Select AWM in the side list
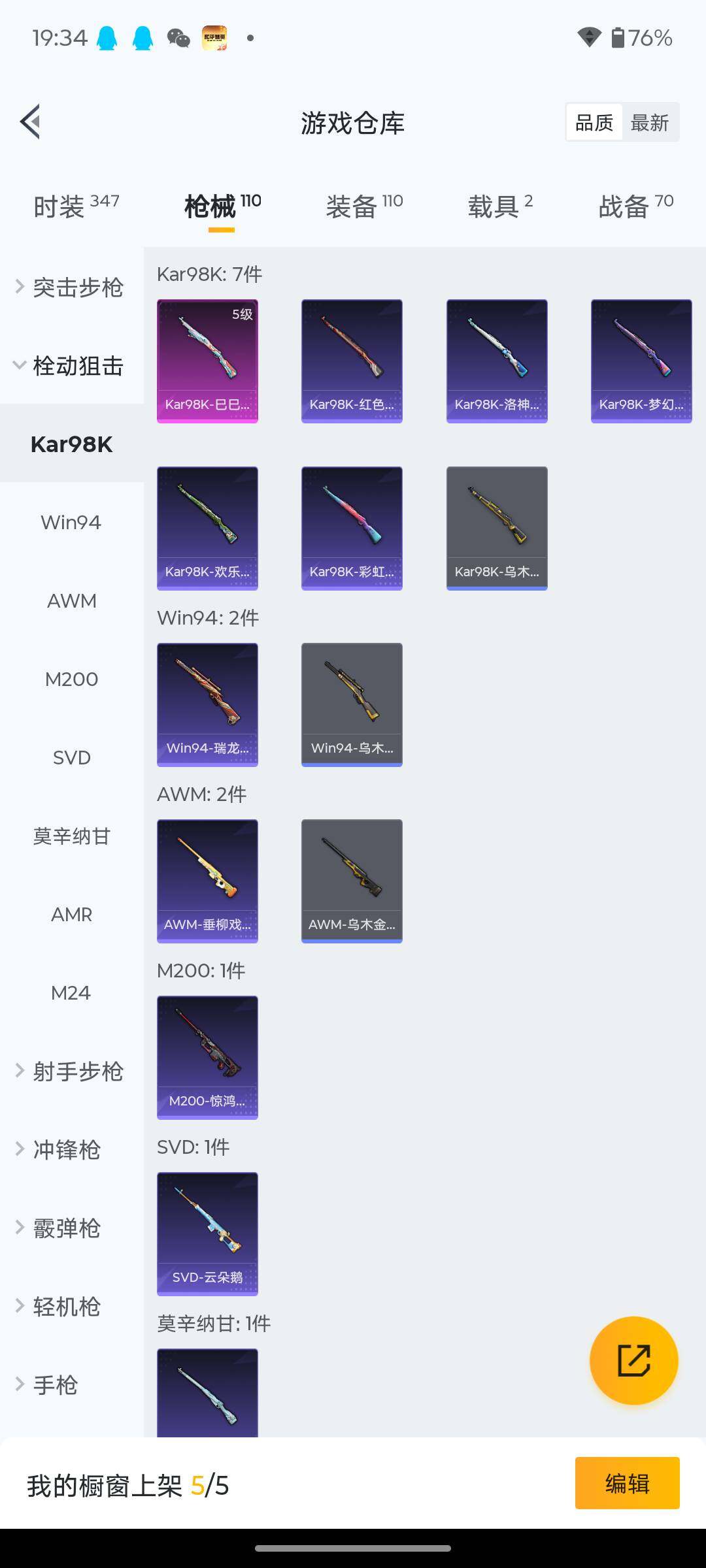 (x=71, y=600)
